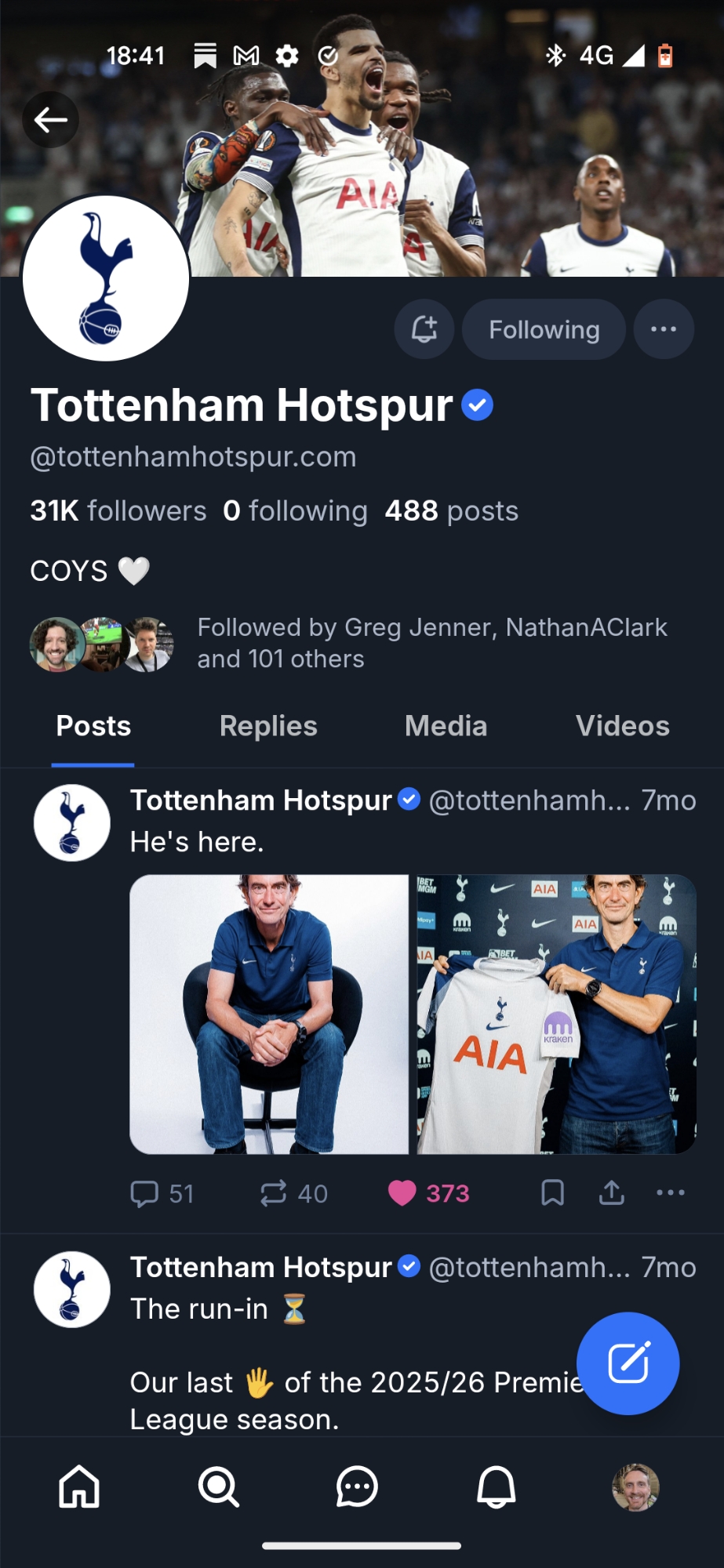This screenshot has height=1568, width=724.
Task: Share the "He's here." post
Action: pos(612,1192)
